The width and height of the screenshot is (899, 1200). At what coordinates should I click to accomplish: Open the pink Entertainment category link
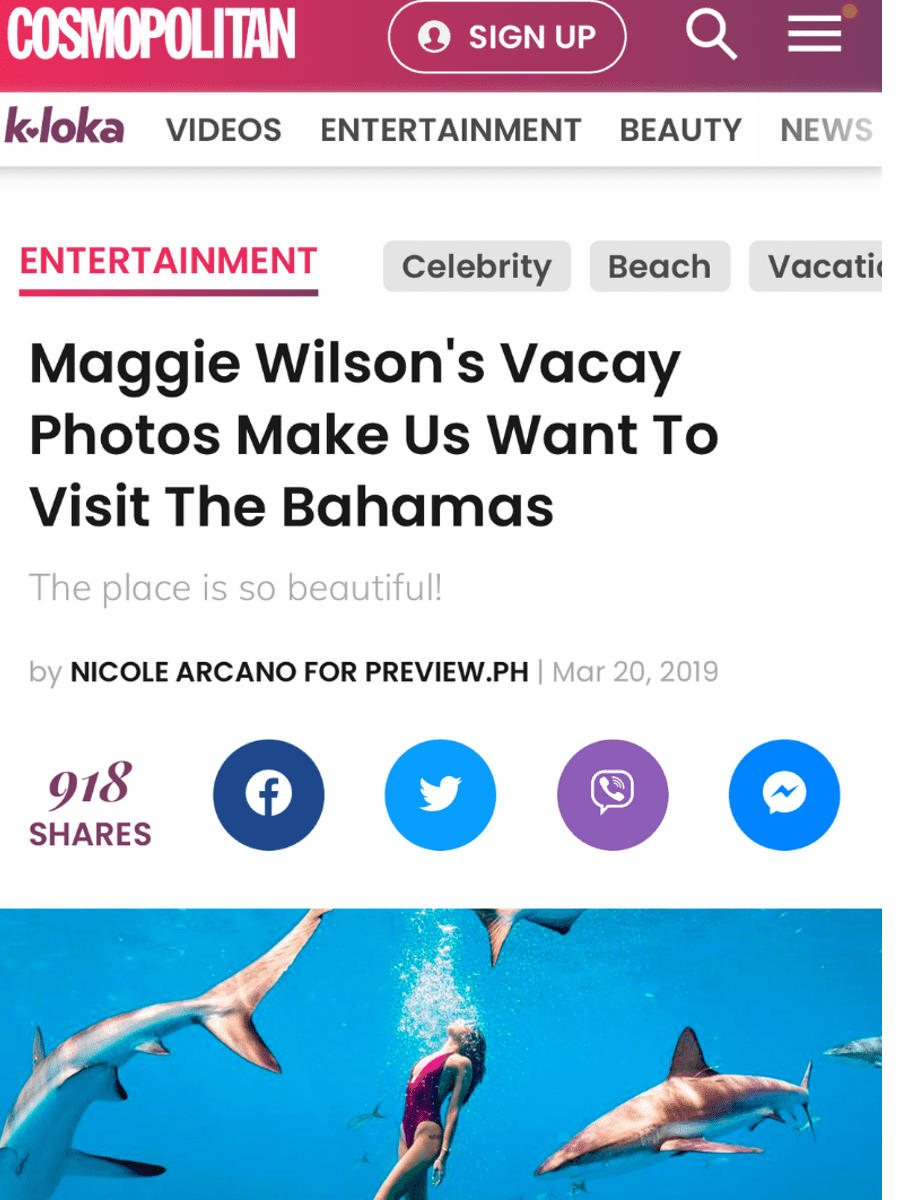pos(168,262)
